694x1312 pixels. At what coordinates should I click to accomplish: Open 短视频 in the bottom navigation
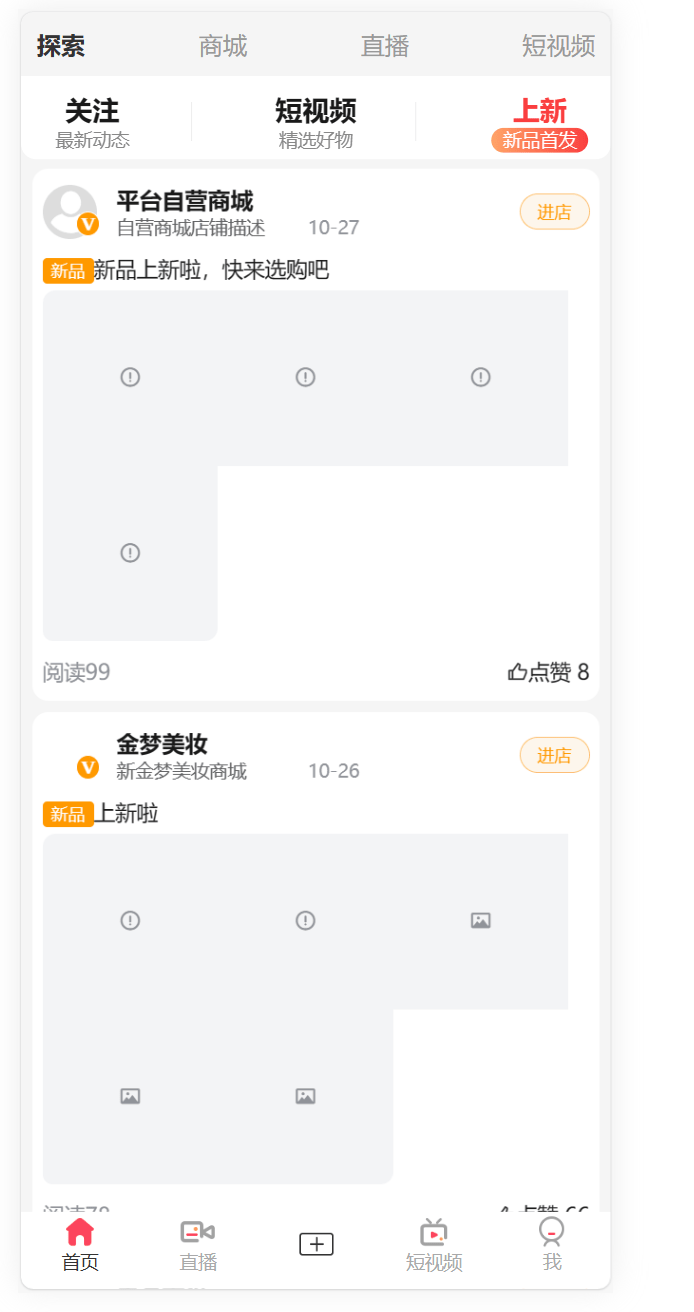pos(434,1244)
